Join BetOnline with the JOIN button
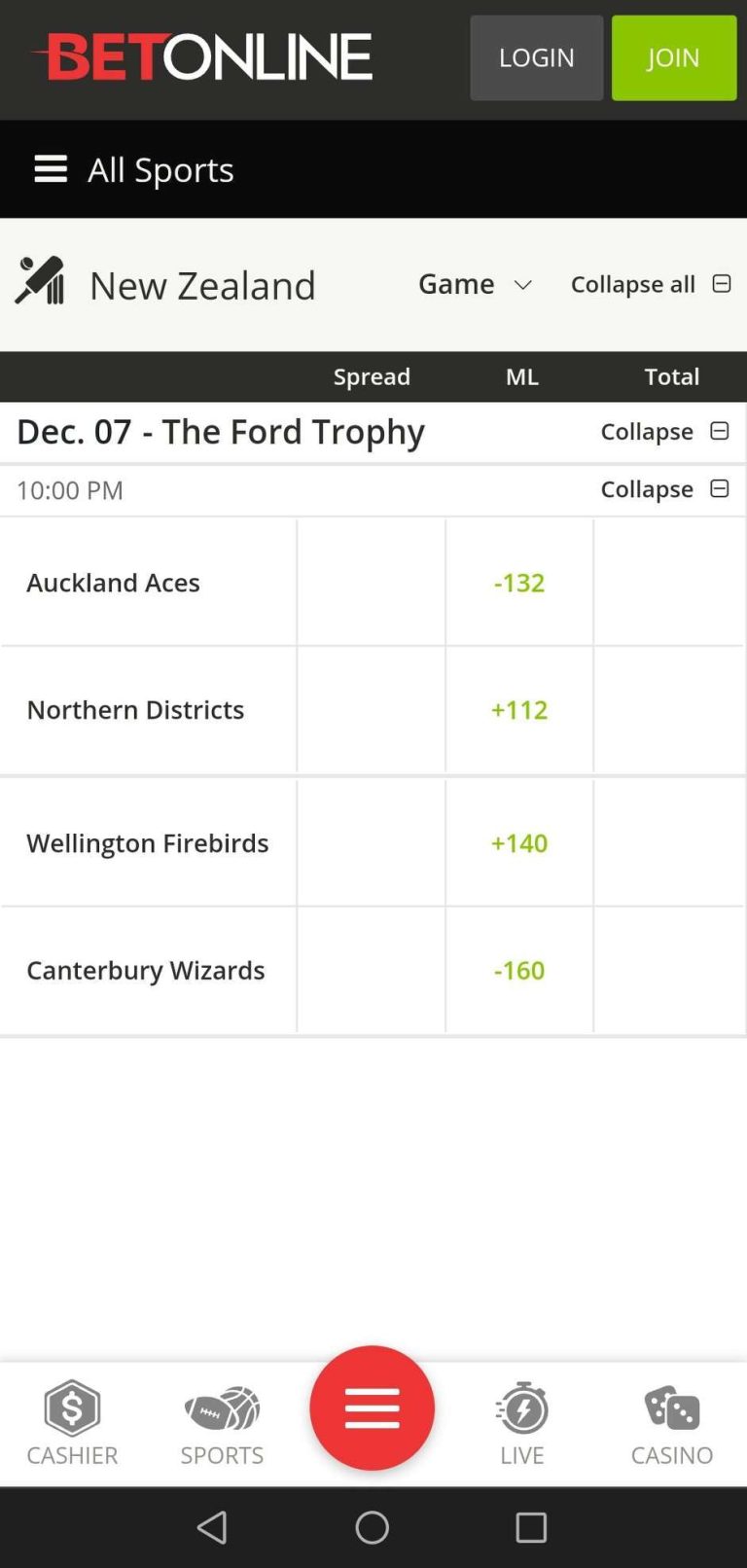 [x=673, y=57]
